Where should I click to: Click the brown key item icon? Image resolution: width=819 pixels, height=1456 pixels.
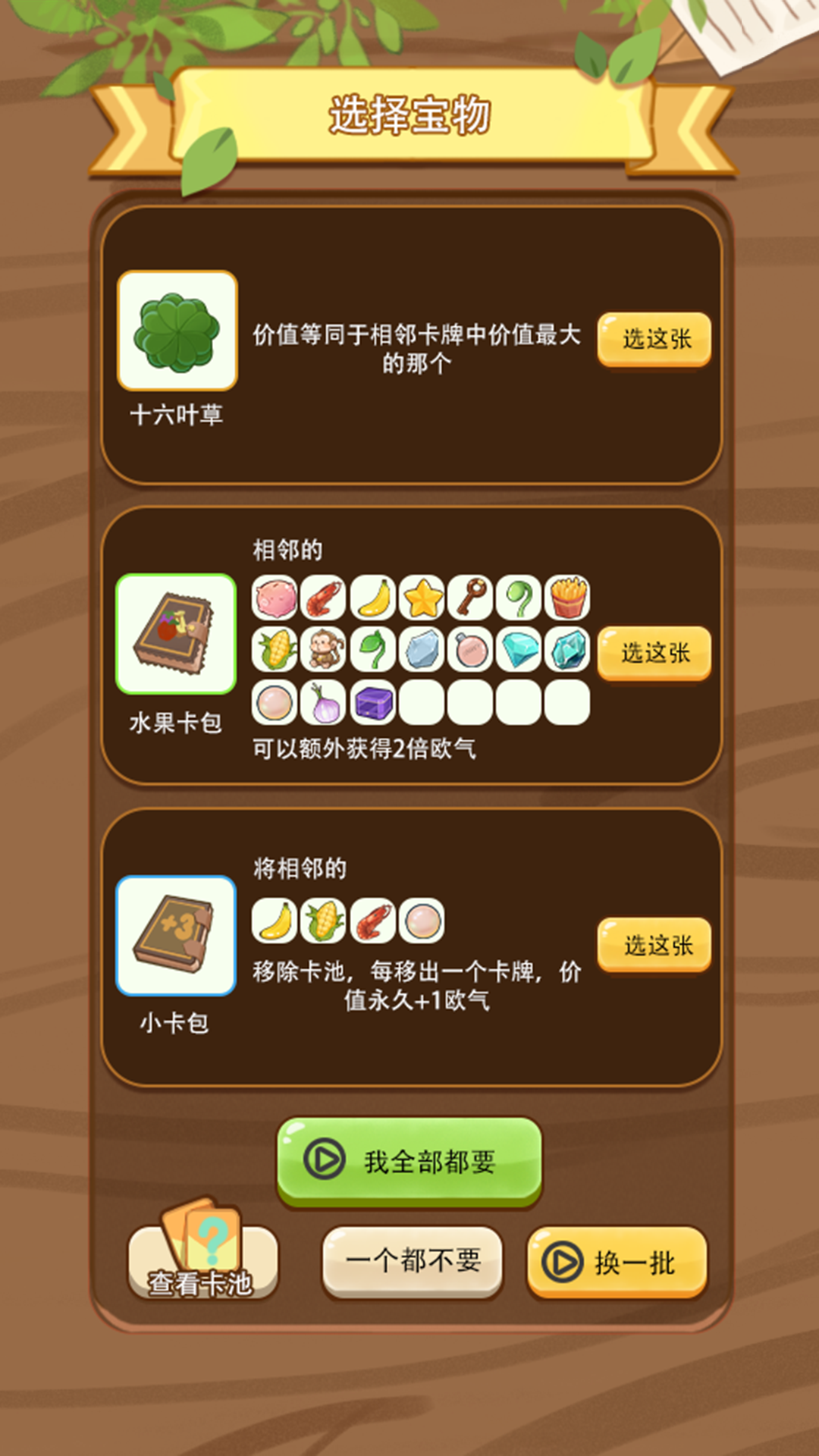point(470,598)
